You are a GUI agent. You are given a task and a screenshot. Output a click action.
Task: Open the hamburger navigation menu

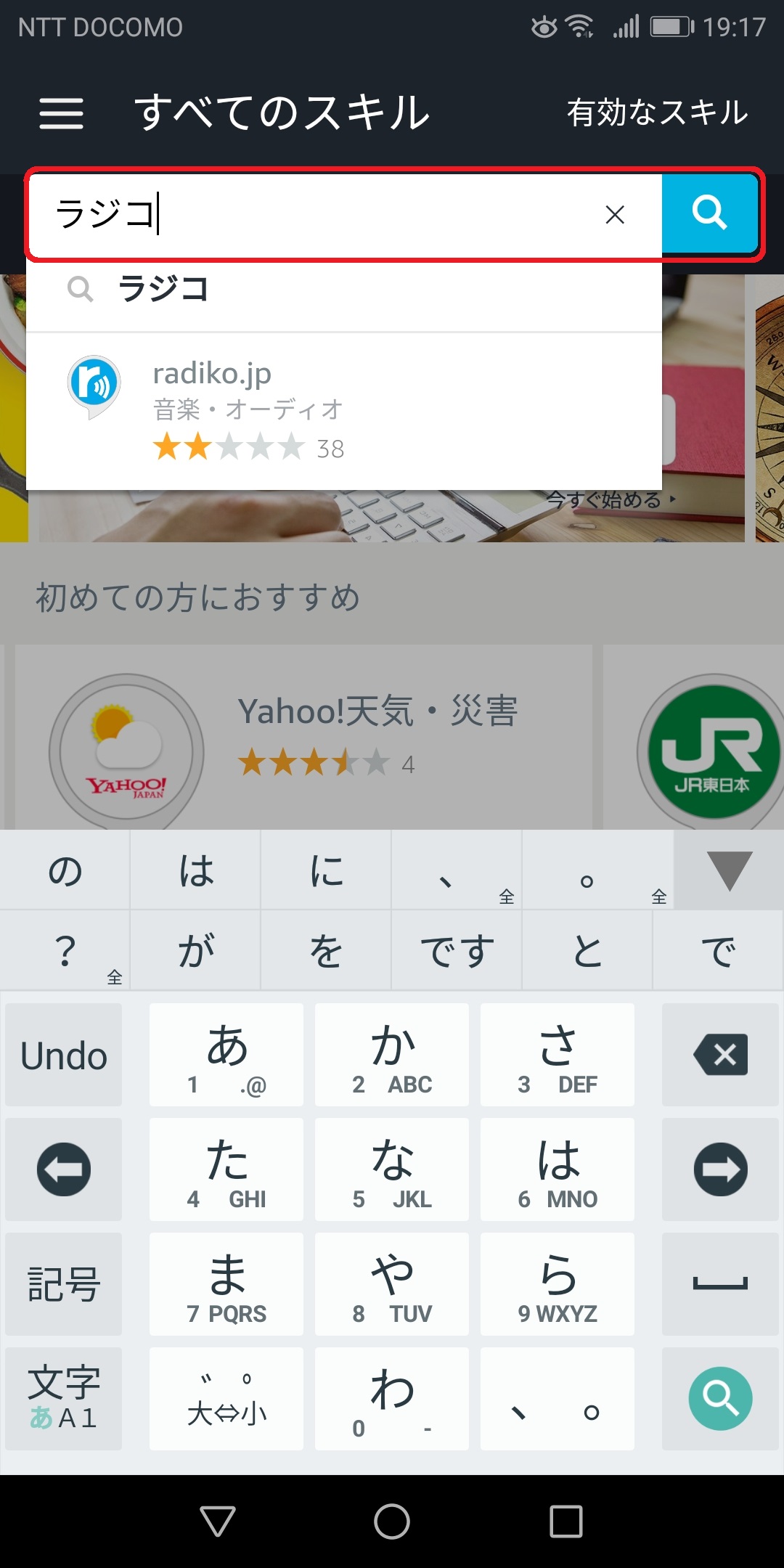(x=61, y=113)
